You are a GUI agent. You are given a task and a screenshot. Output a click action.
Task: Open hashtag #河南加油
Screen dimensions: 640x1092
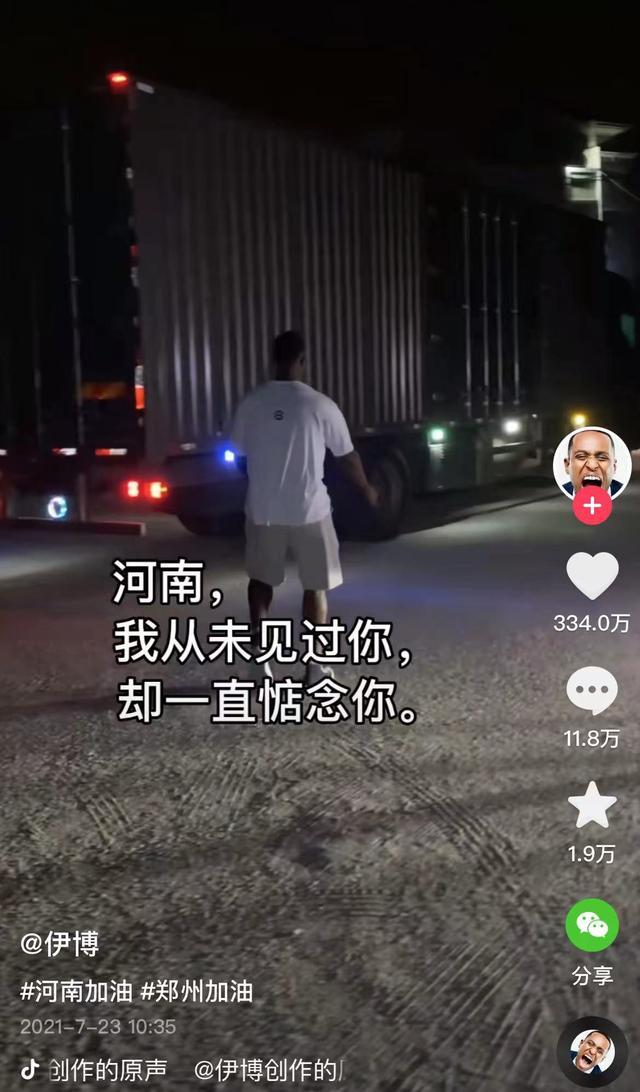(77, 991)
